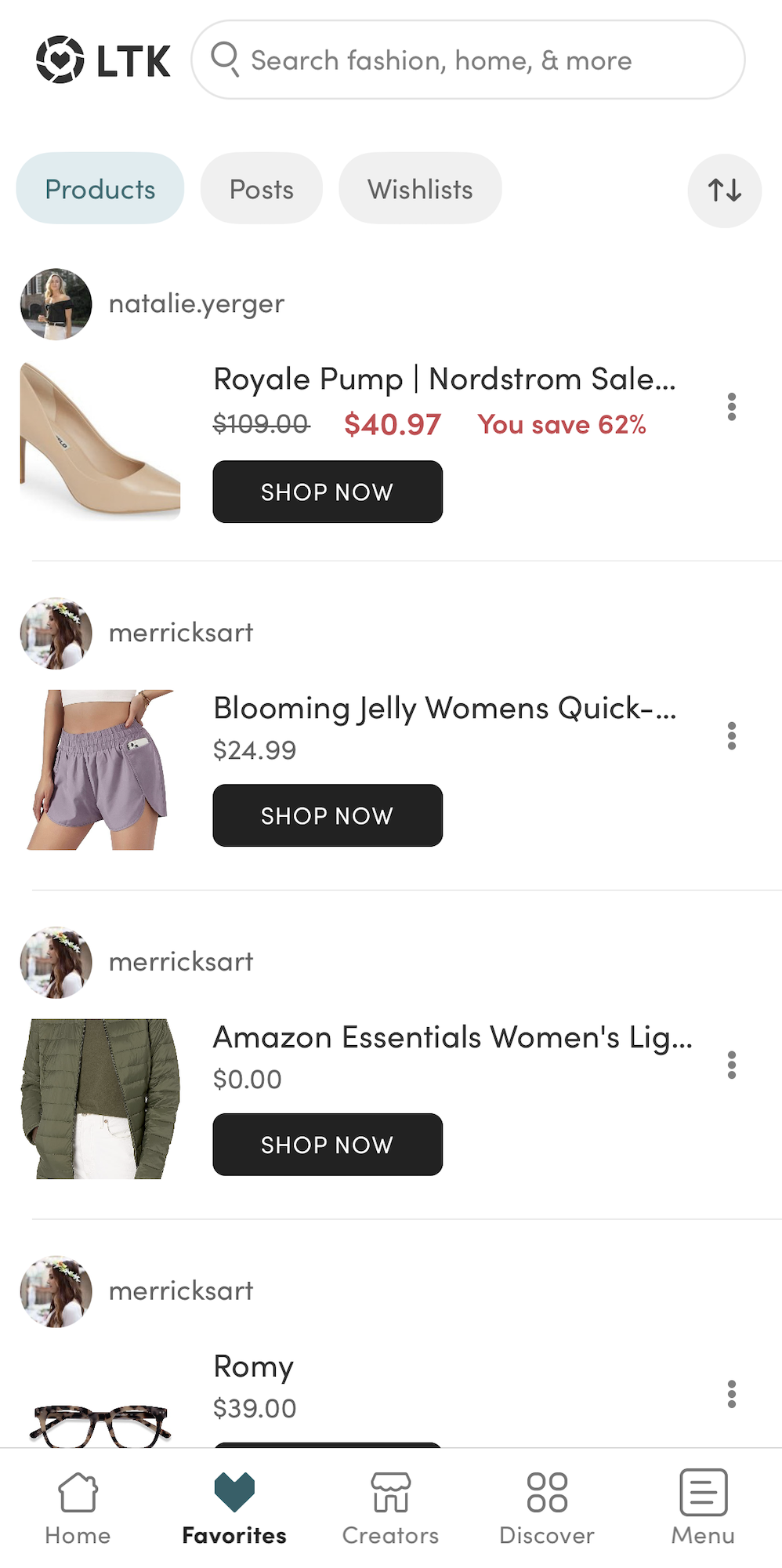Open the search fashion, home & more field
Screen dimensions: 782x1568
467,60
